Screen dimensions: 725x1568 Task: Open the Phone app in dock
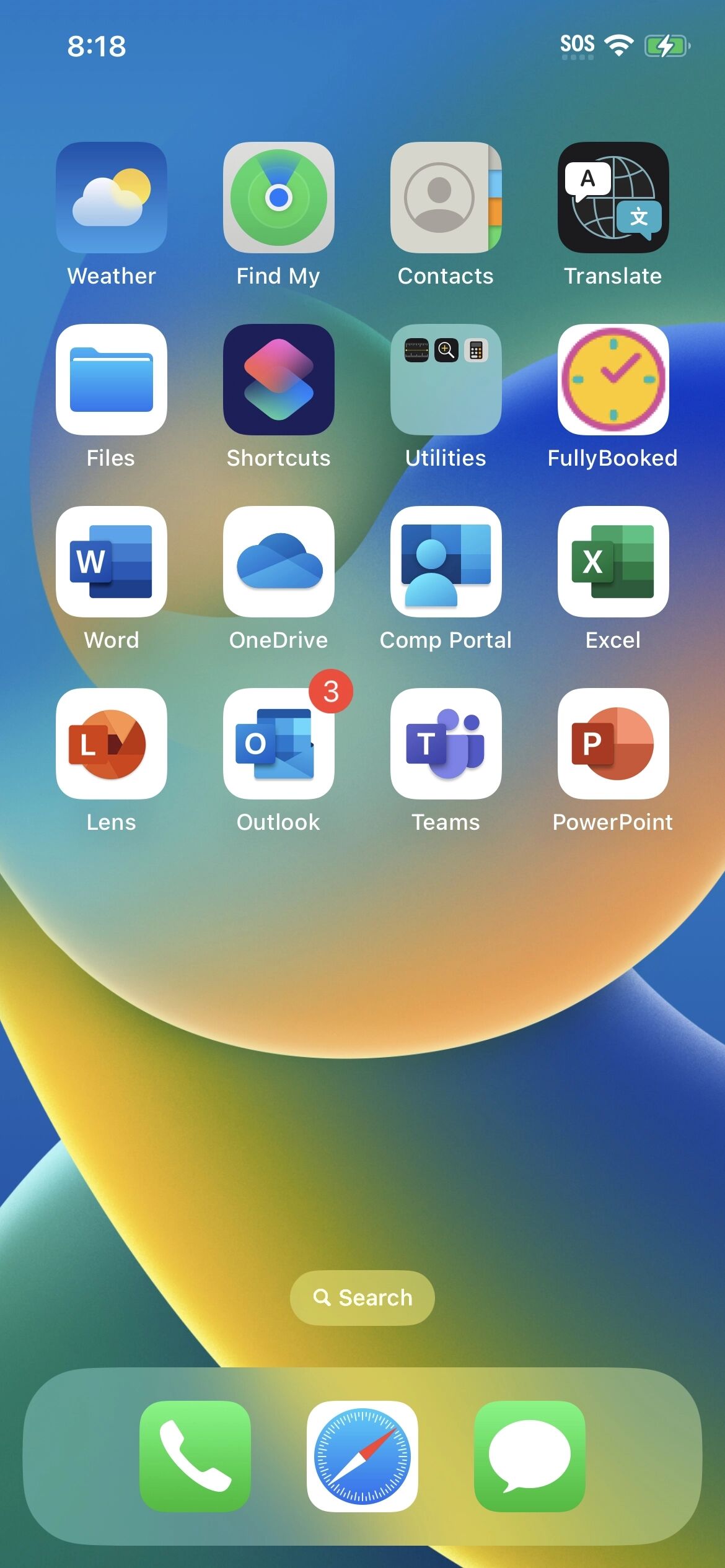[195, 1456]
